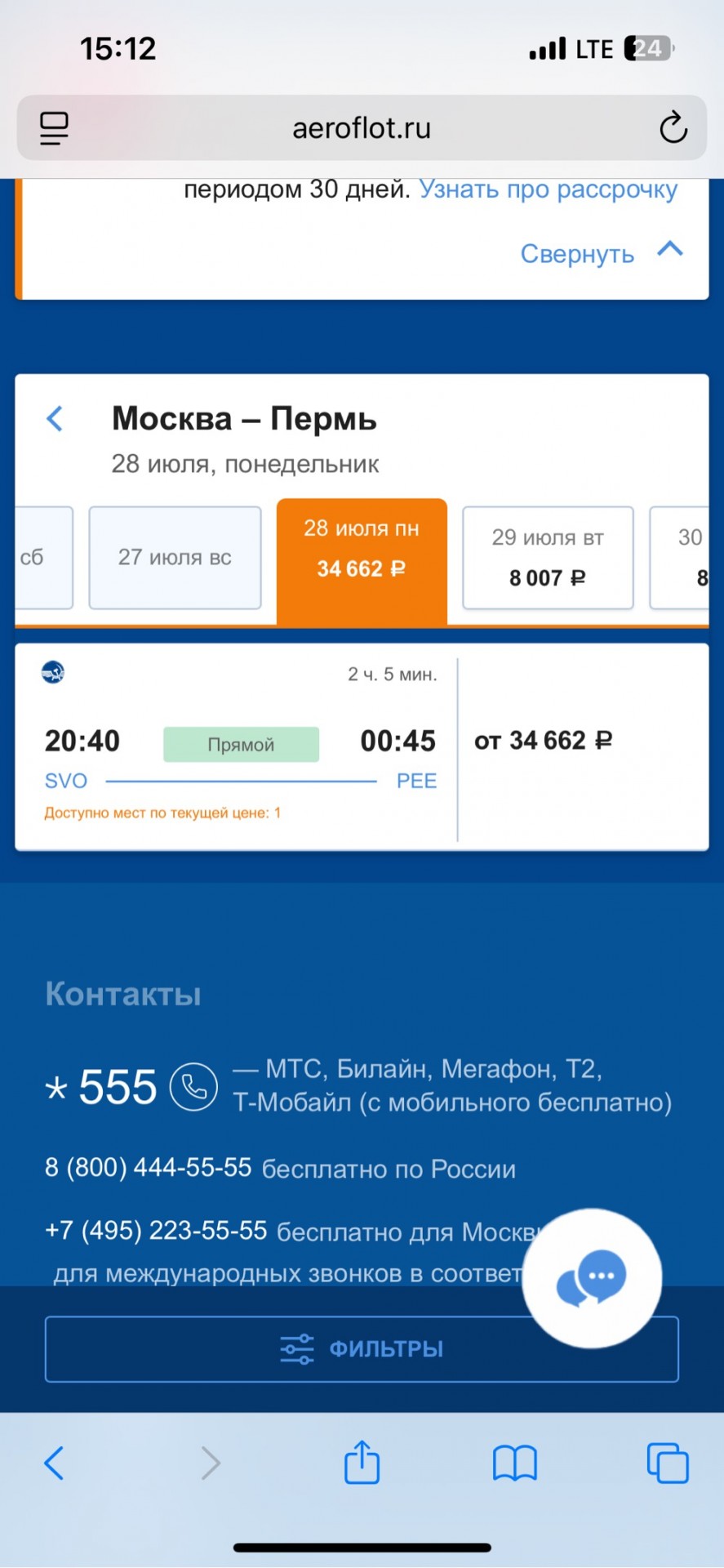Go back from Москва – Пермь header arrow
Viewport: 724px width, 1568px height.
(55, 419)
